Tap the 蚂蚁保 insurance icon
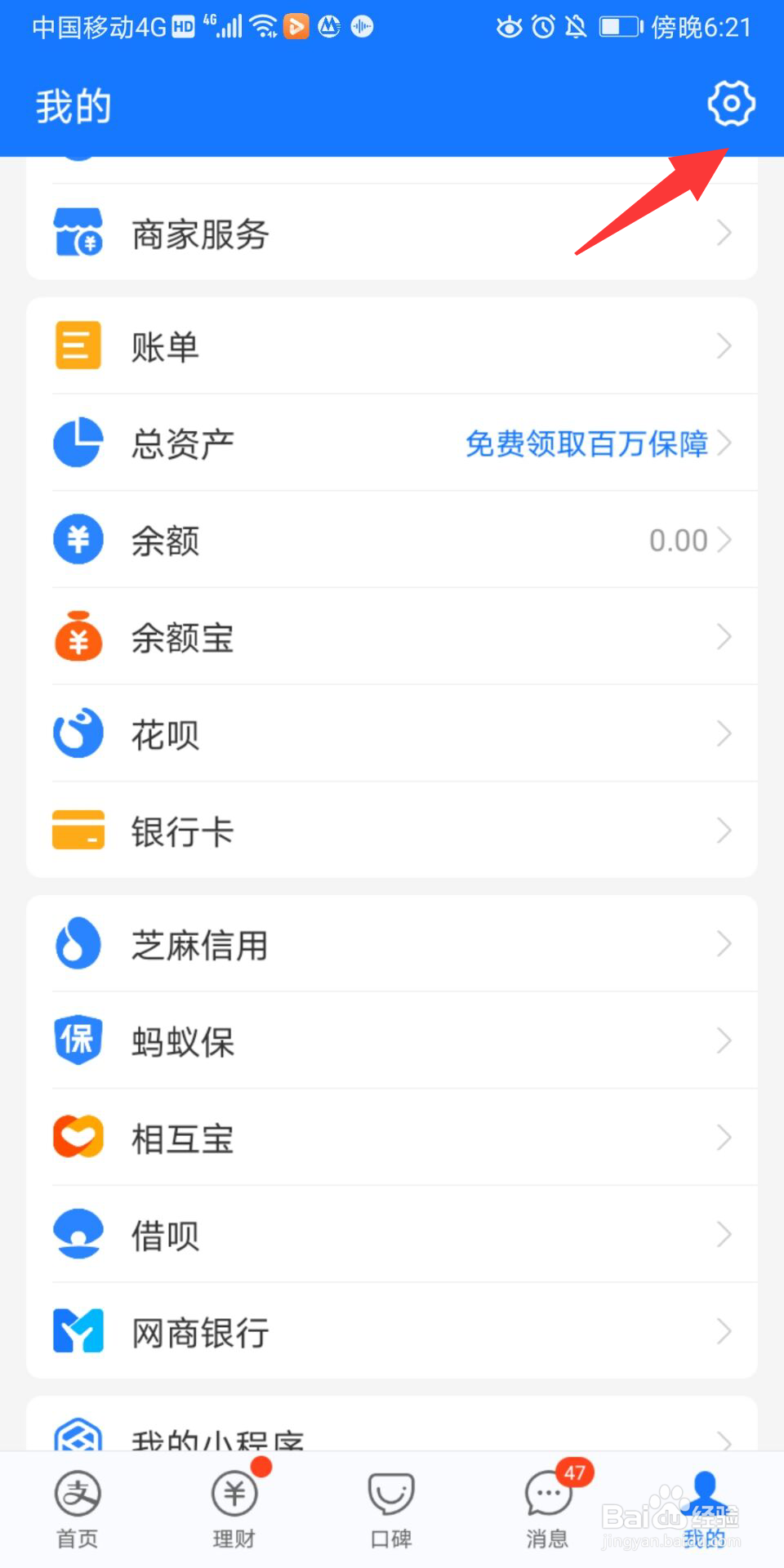The width and height of the screenshot is (784, 1568). click(78, 1040)
